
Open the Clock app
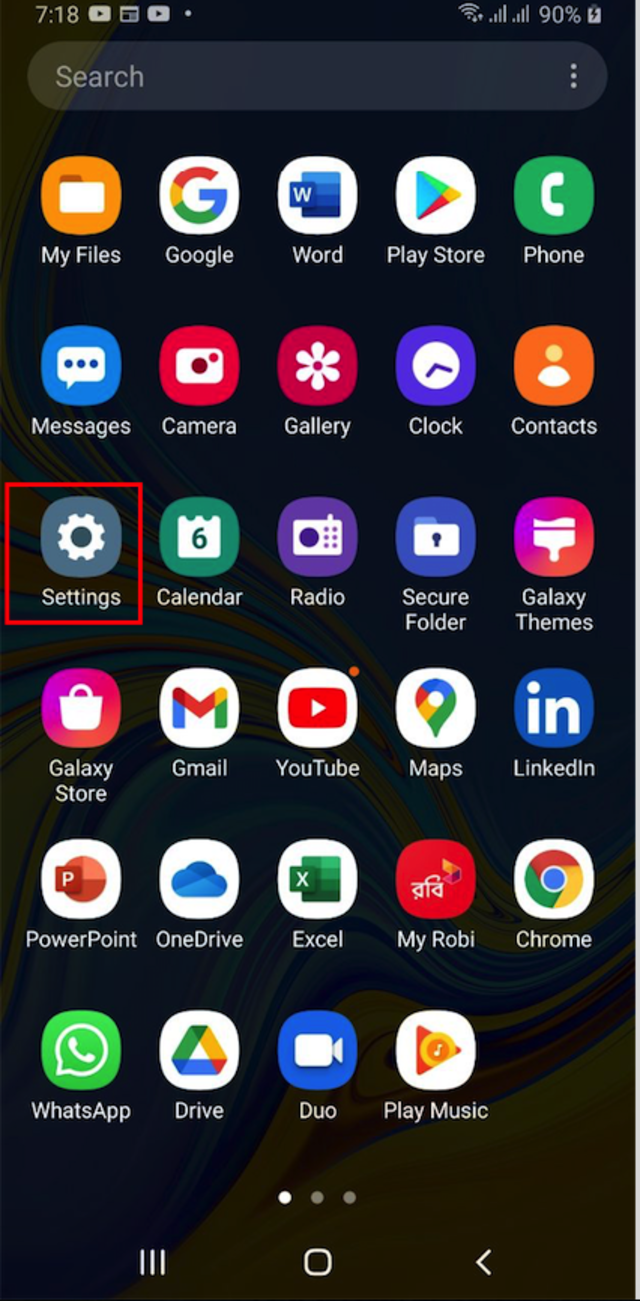[435, 367]
